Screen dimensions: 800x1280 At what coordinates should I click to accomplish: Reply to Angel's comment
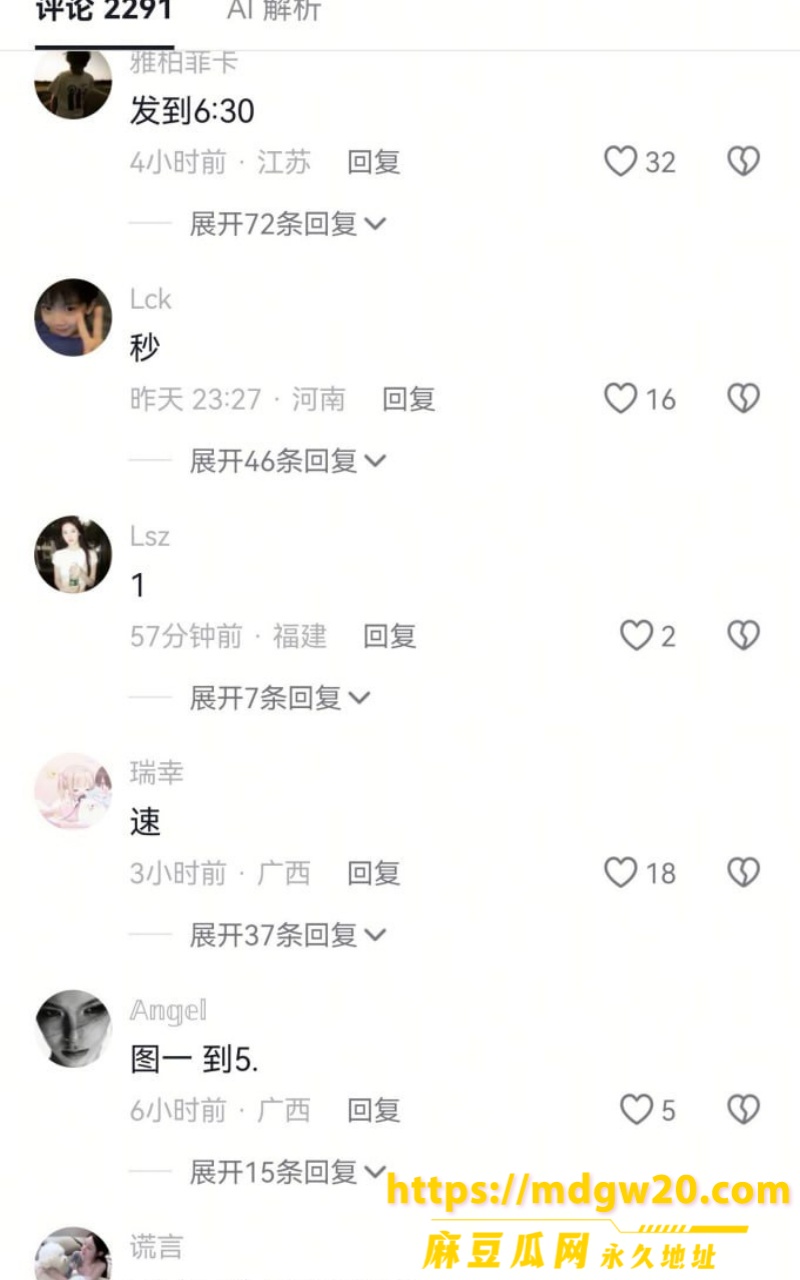373,1110
